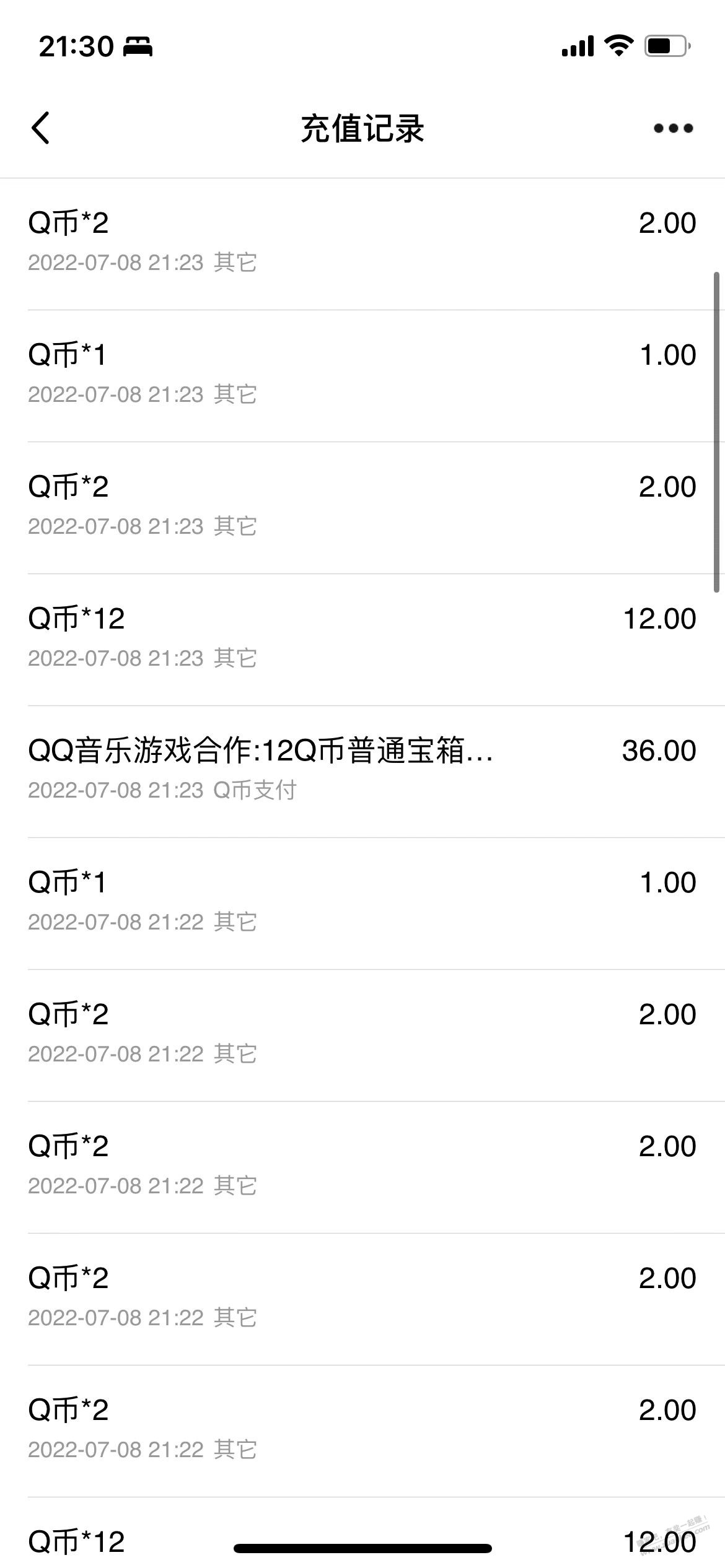This screenshot has width=725, height=1568.
Task: Open the three-dot more options menu
Action: coord(674,128)
